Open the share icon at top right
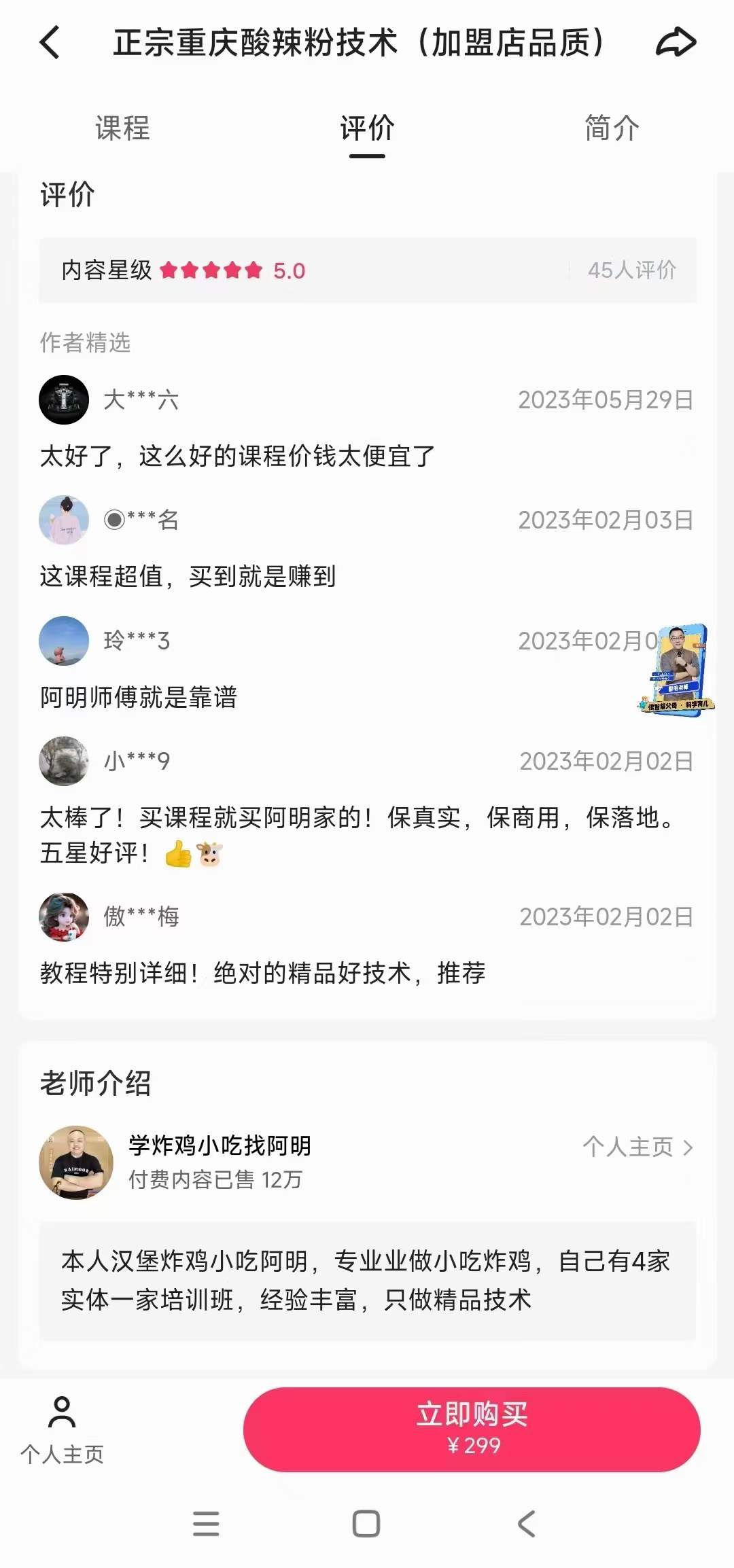Screen dimensions: 734x1568 point(675,43)
